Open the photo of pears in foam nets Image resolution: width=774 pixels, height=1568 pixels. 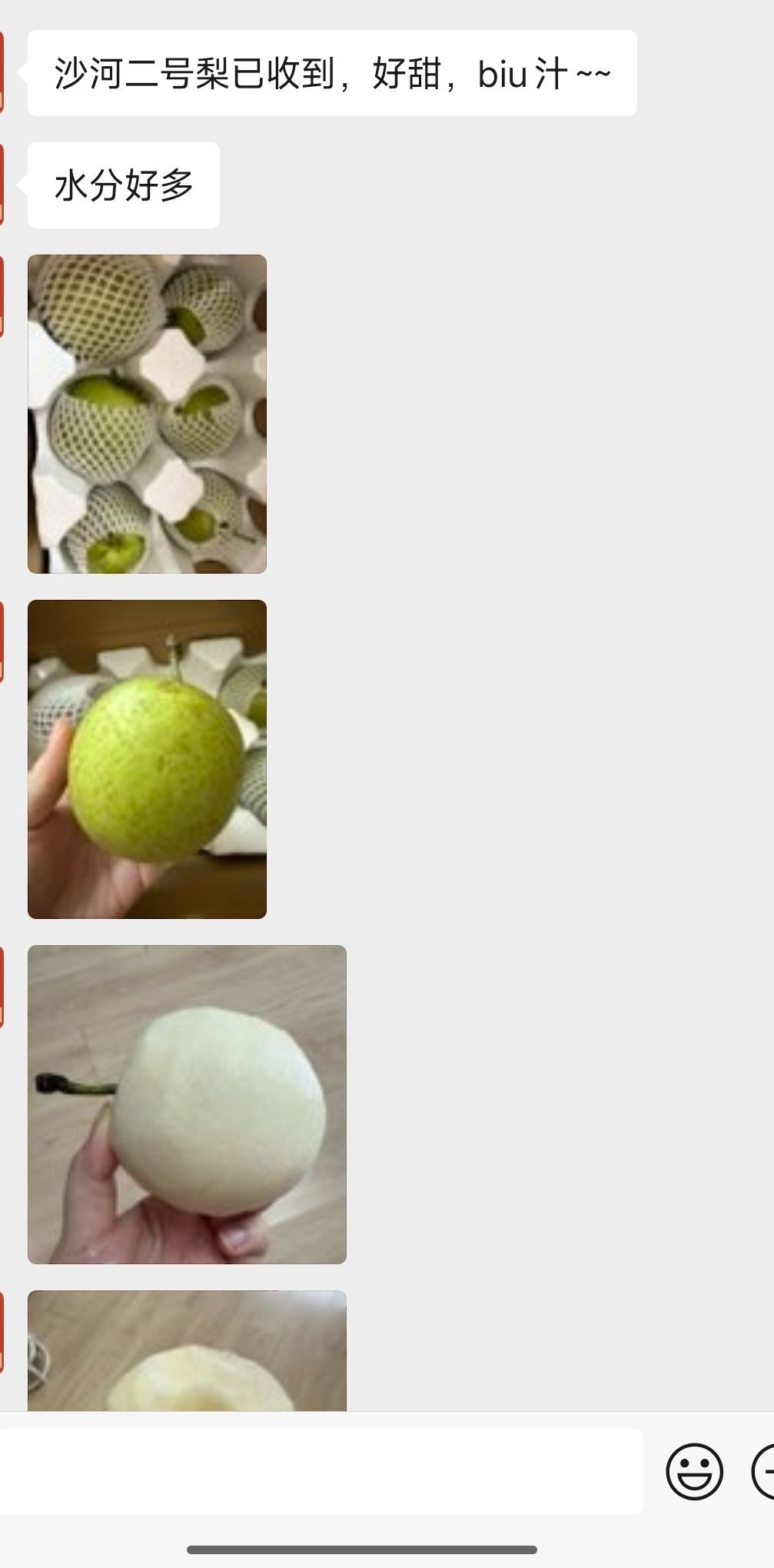click(147, 414)
